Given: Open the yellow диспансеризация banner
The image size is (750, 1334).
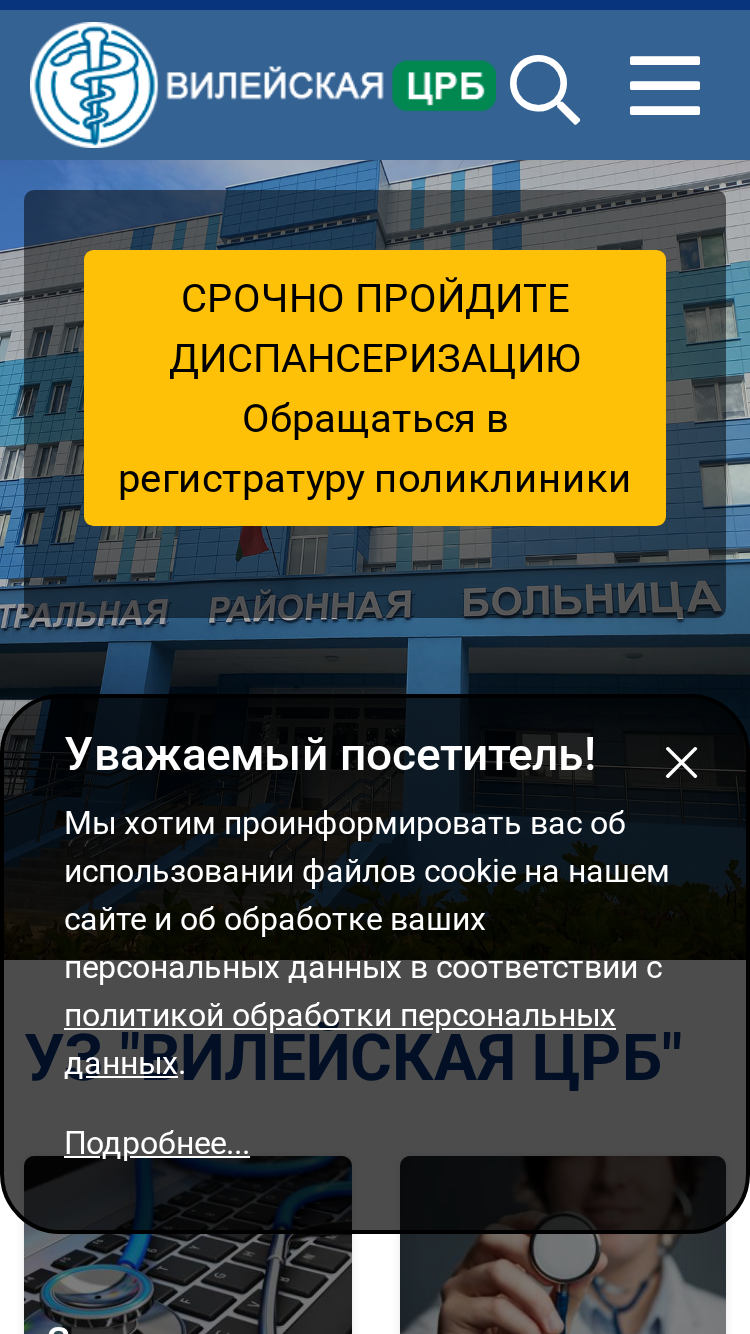Looking at the screenshot, I should [375, 388].
